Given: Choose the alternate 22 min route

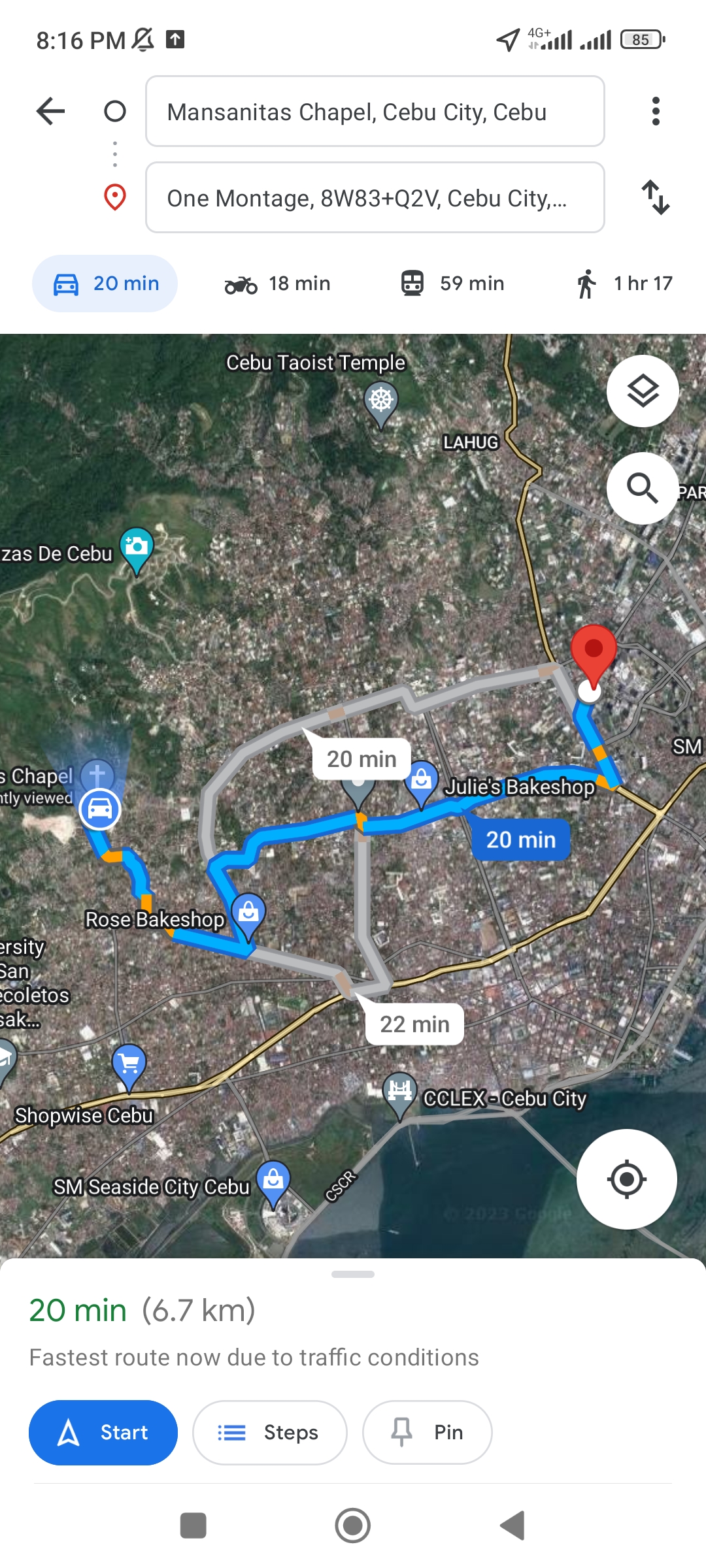Looking at the screenshot, I should (x=414, y=1024).
